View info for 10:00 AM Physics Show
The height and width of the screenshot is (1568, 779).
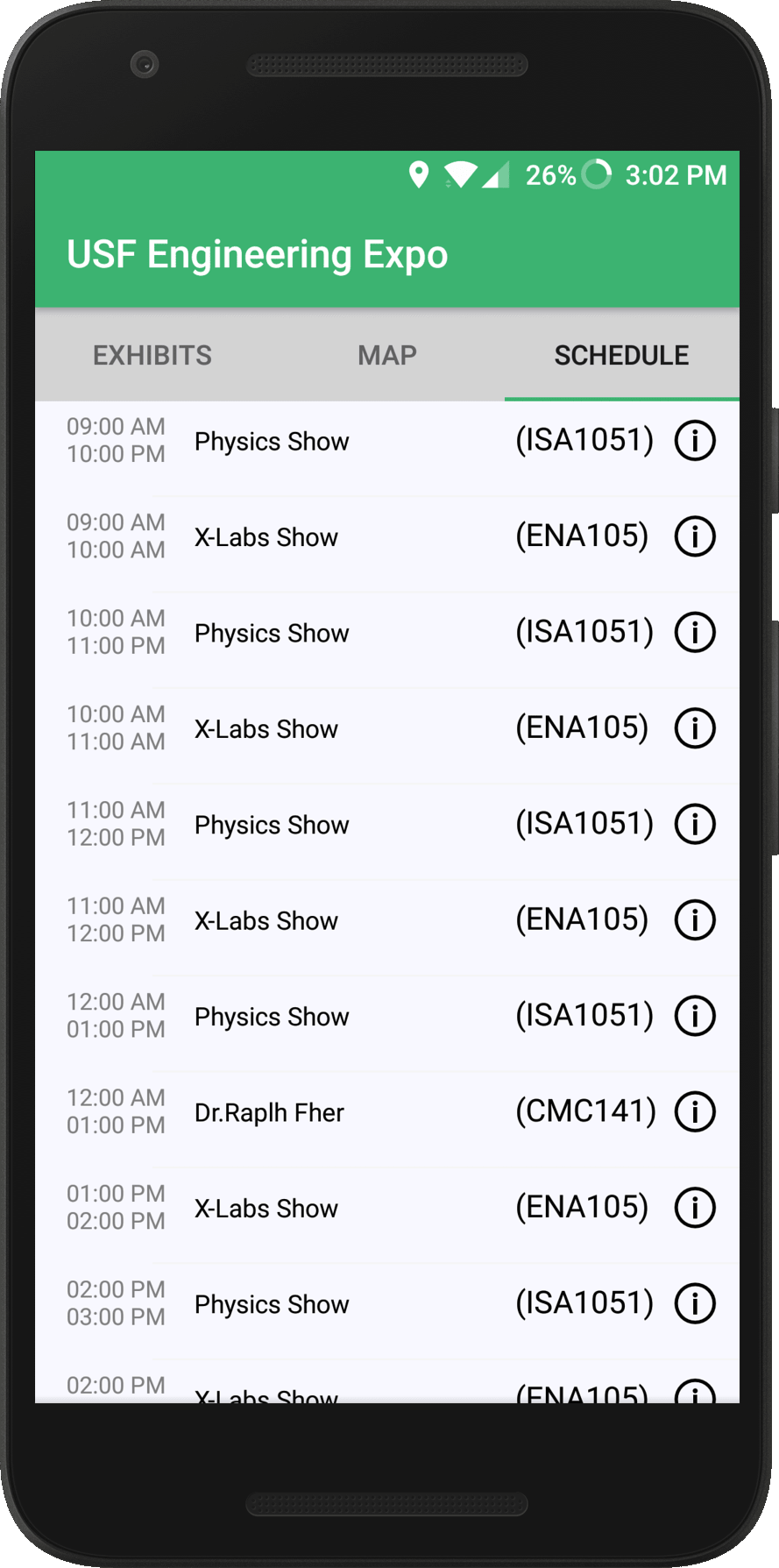(695, 632)
